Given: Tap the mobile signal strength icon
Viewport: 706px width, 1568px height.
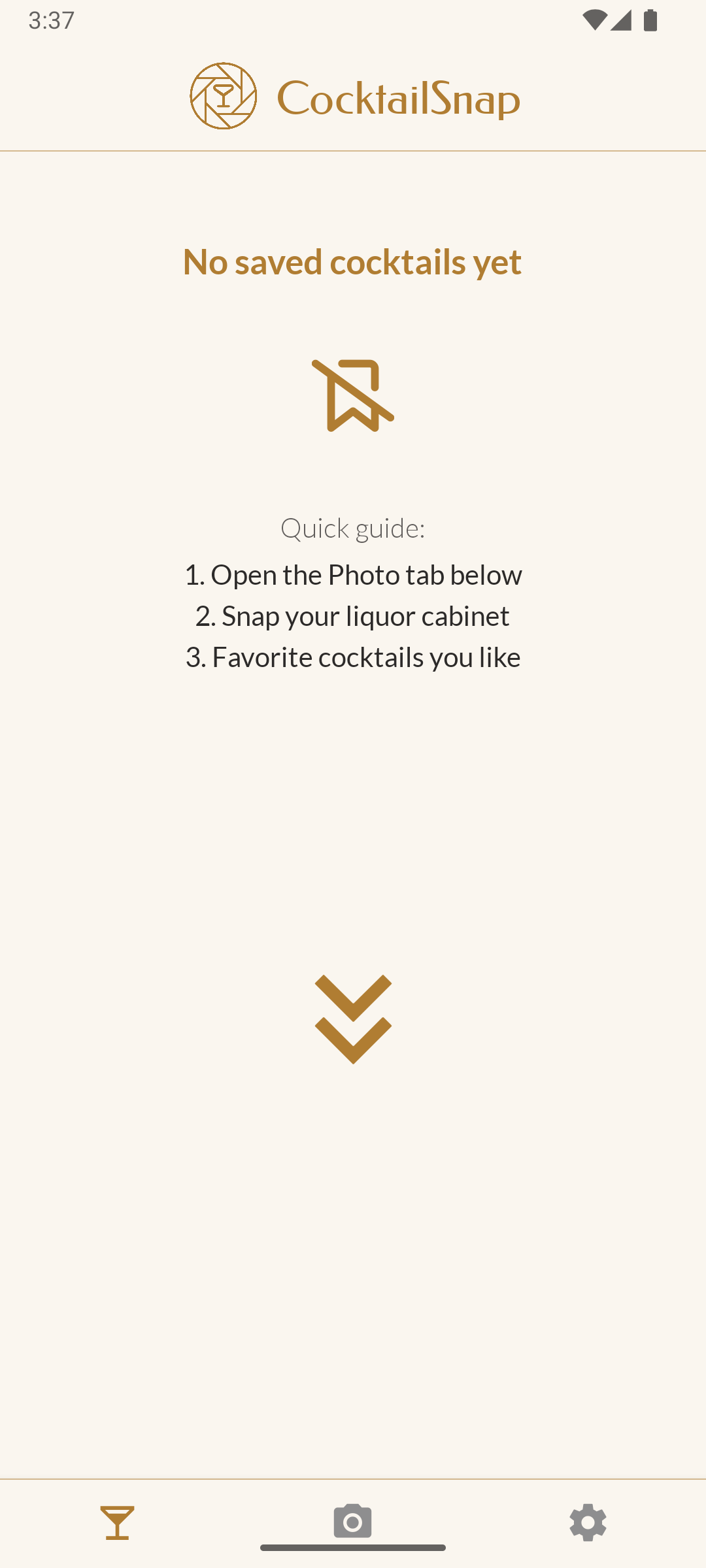Looking at the screenshot, I should 621,20.
